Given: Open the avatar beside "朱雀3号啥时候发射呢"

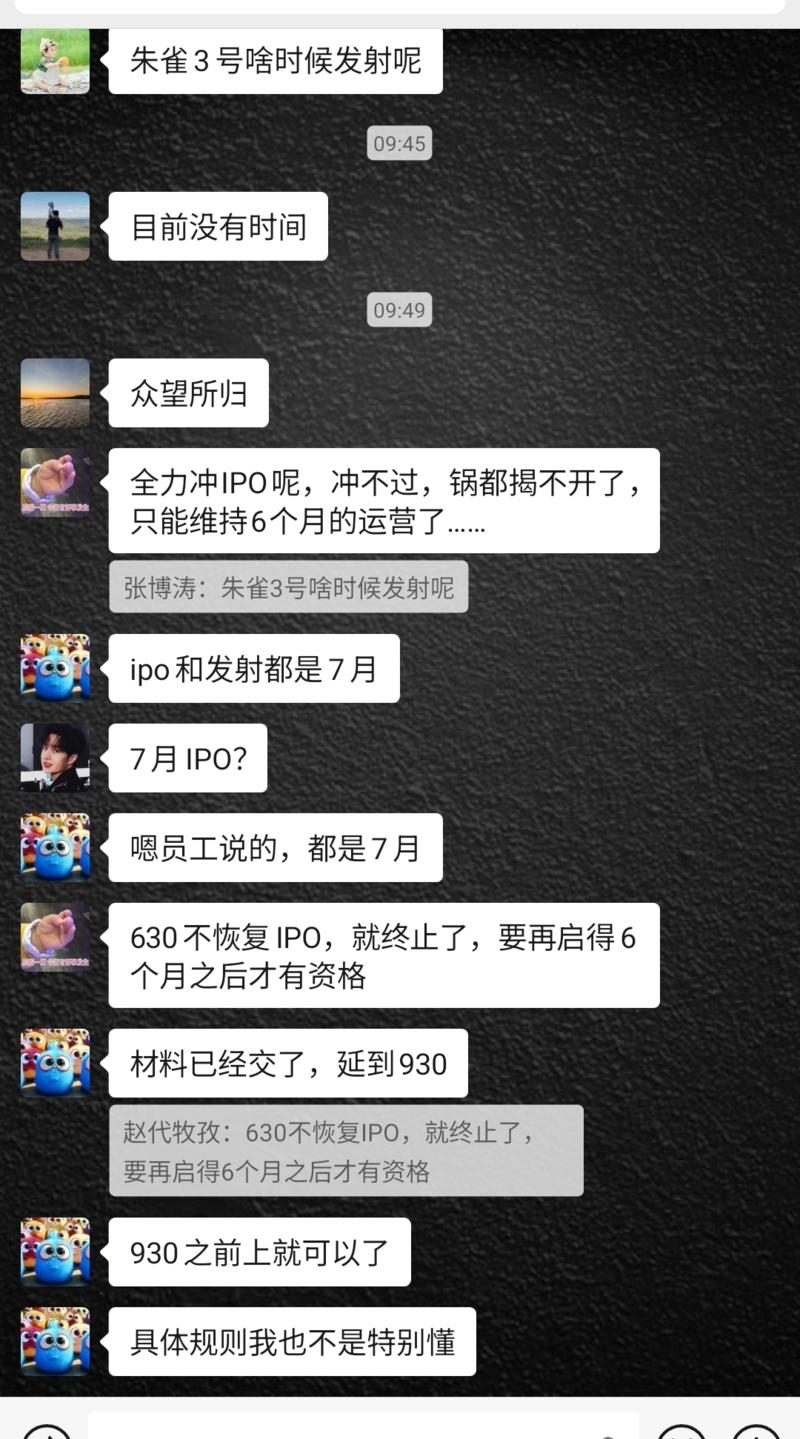Looking at the screenshot, I should point(55,60).
